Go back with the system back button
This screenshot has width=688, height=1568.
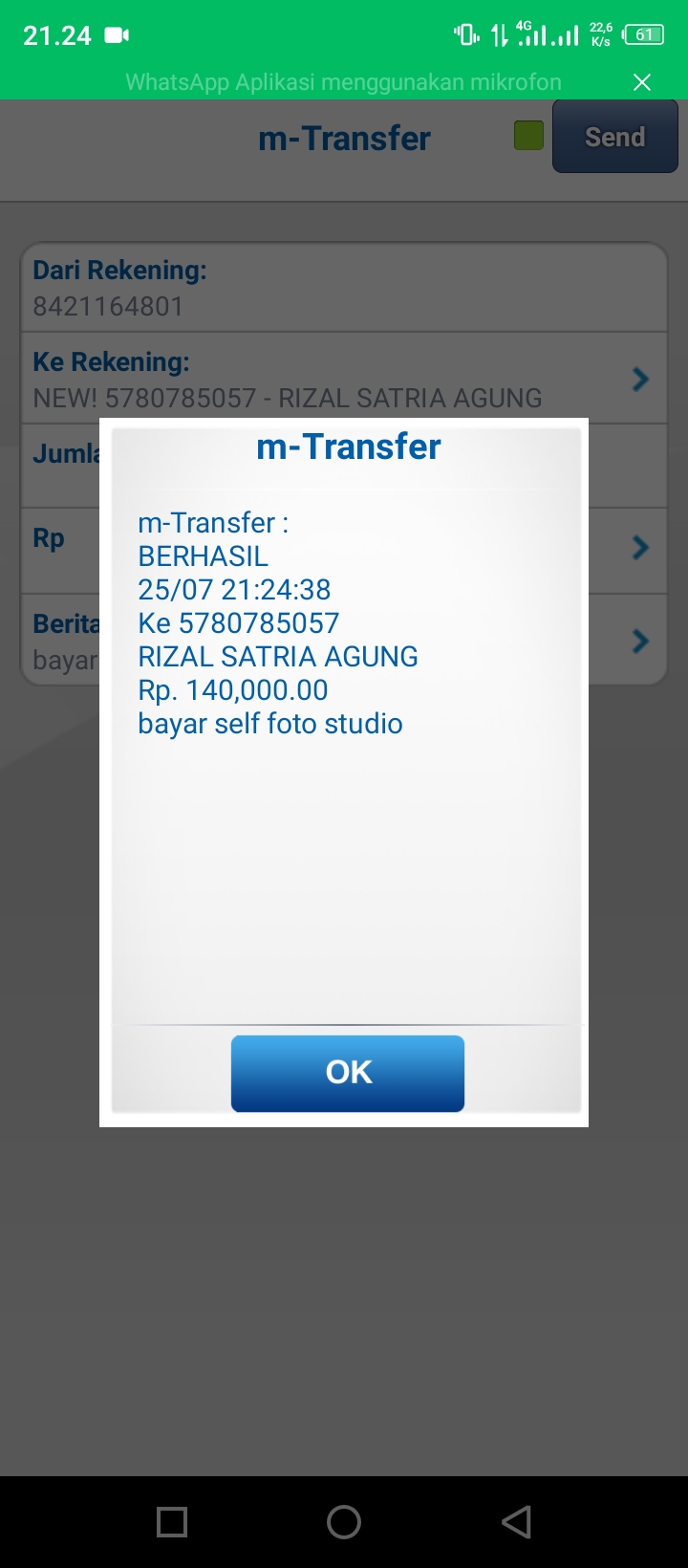point(516,1522)
